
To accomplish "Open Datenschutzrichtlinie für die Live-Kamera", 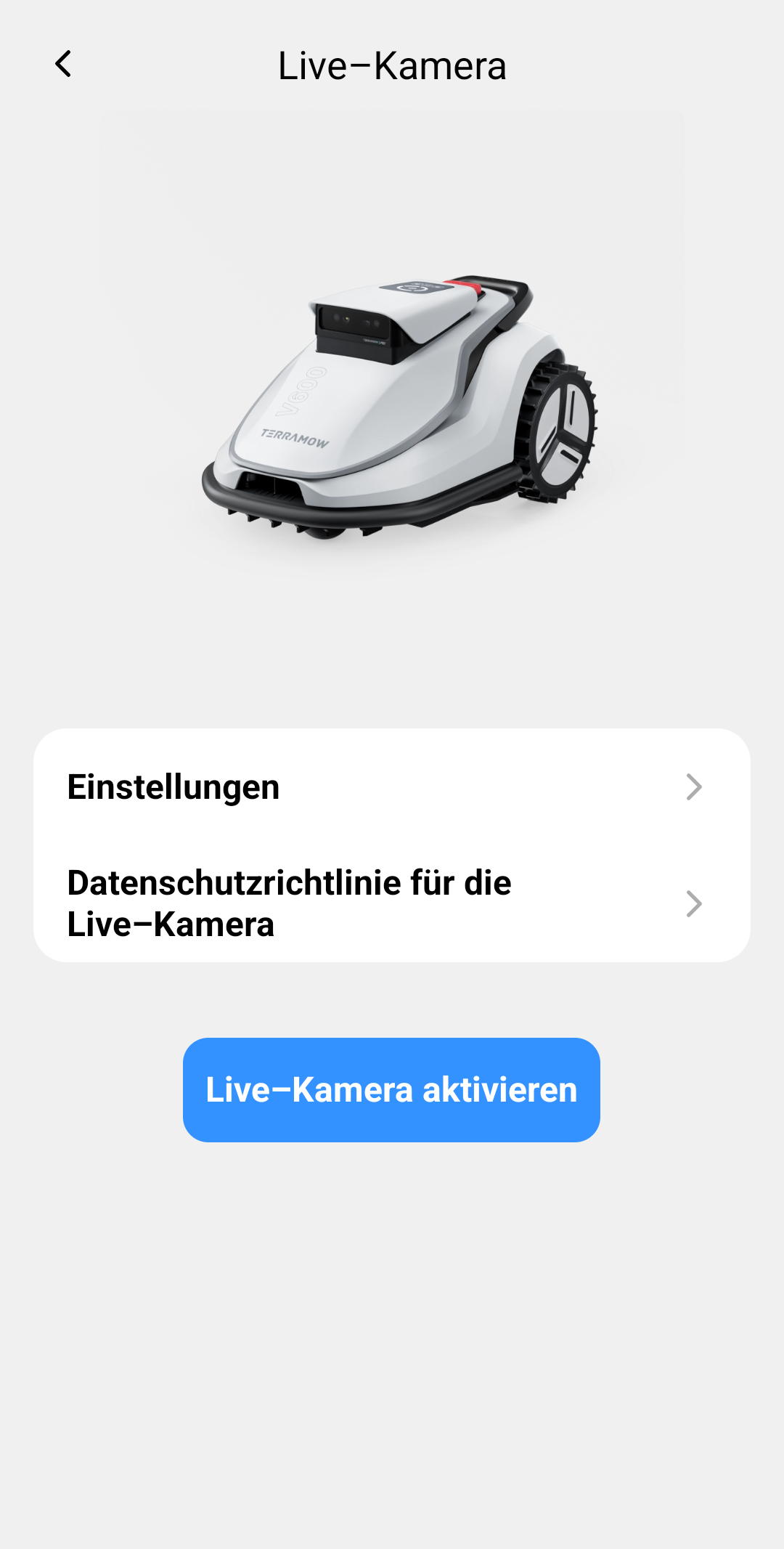I will [391, 904].
